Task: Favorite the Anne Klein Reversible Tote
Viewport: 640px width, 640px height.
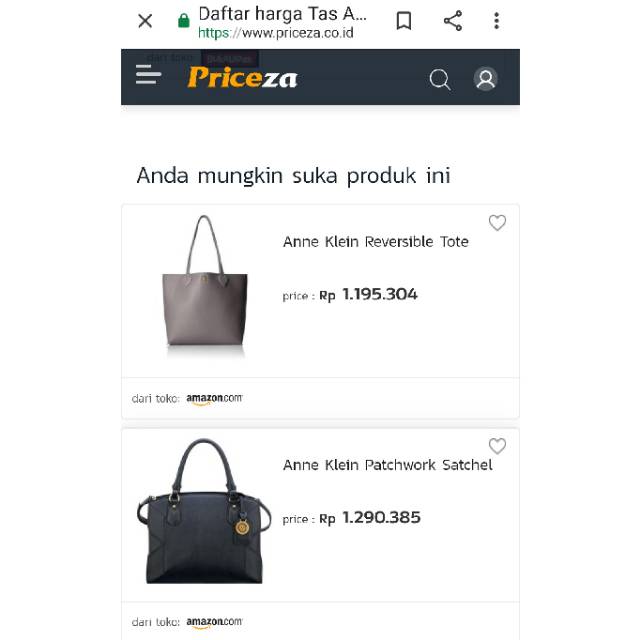Action: [497, 223]
